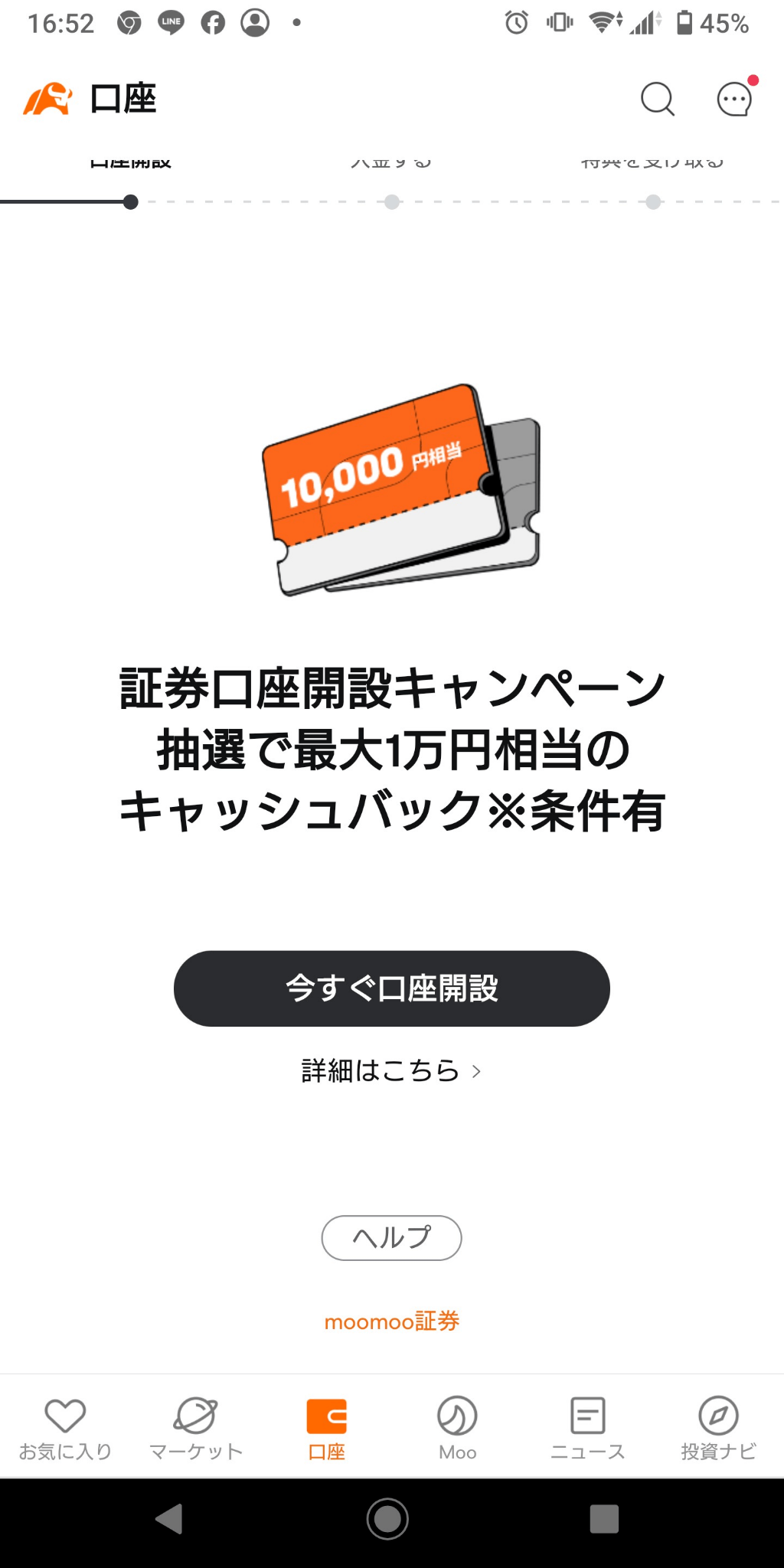Select the 口座 tab

(x=326, y=1428)
